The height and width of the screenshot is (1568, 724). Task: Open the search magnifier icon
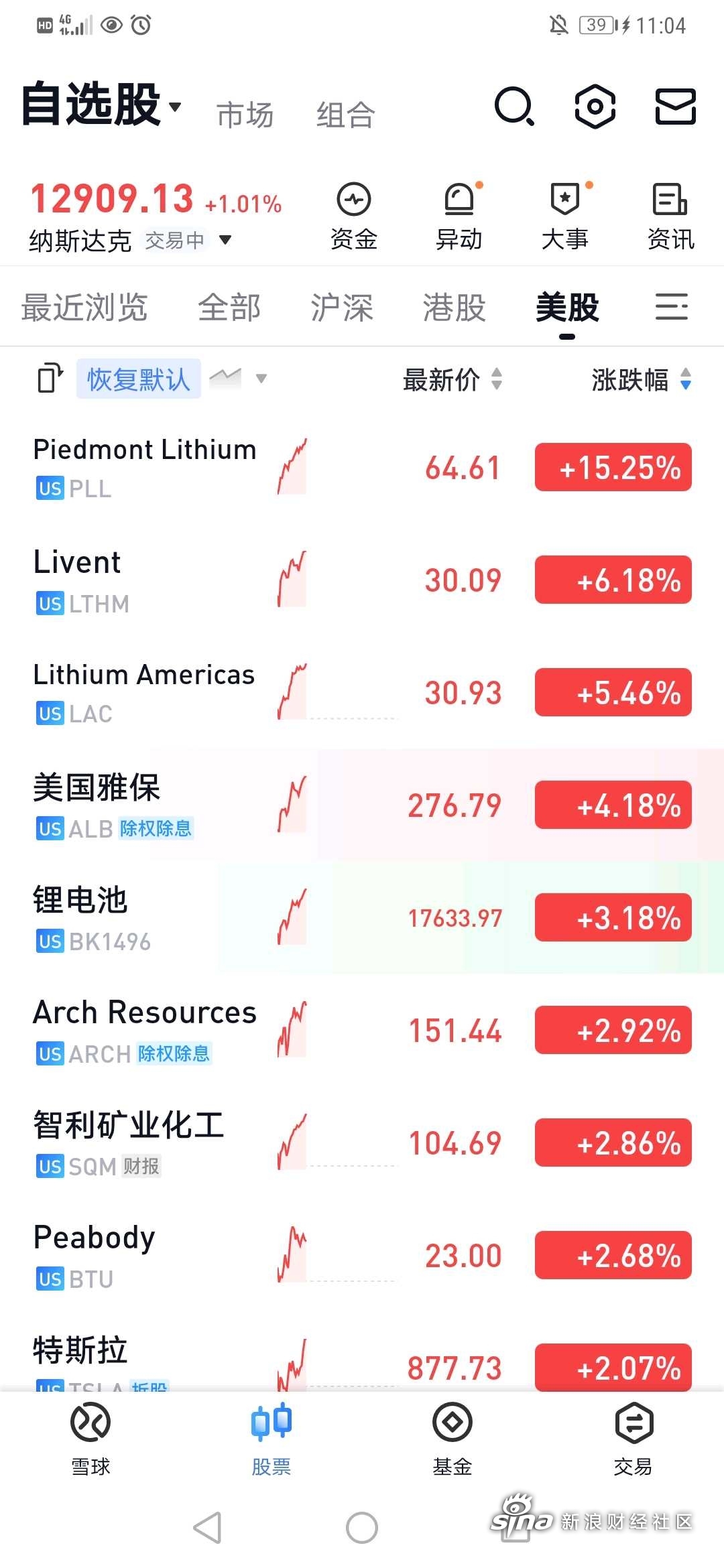[x=514, y=107]
